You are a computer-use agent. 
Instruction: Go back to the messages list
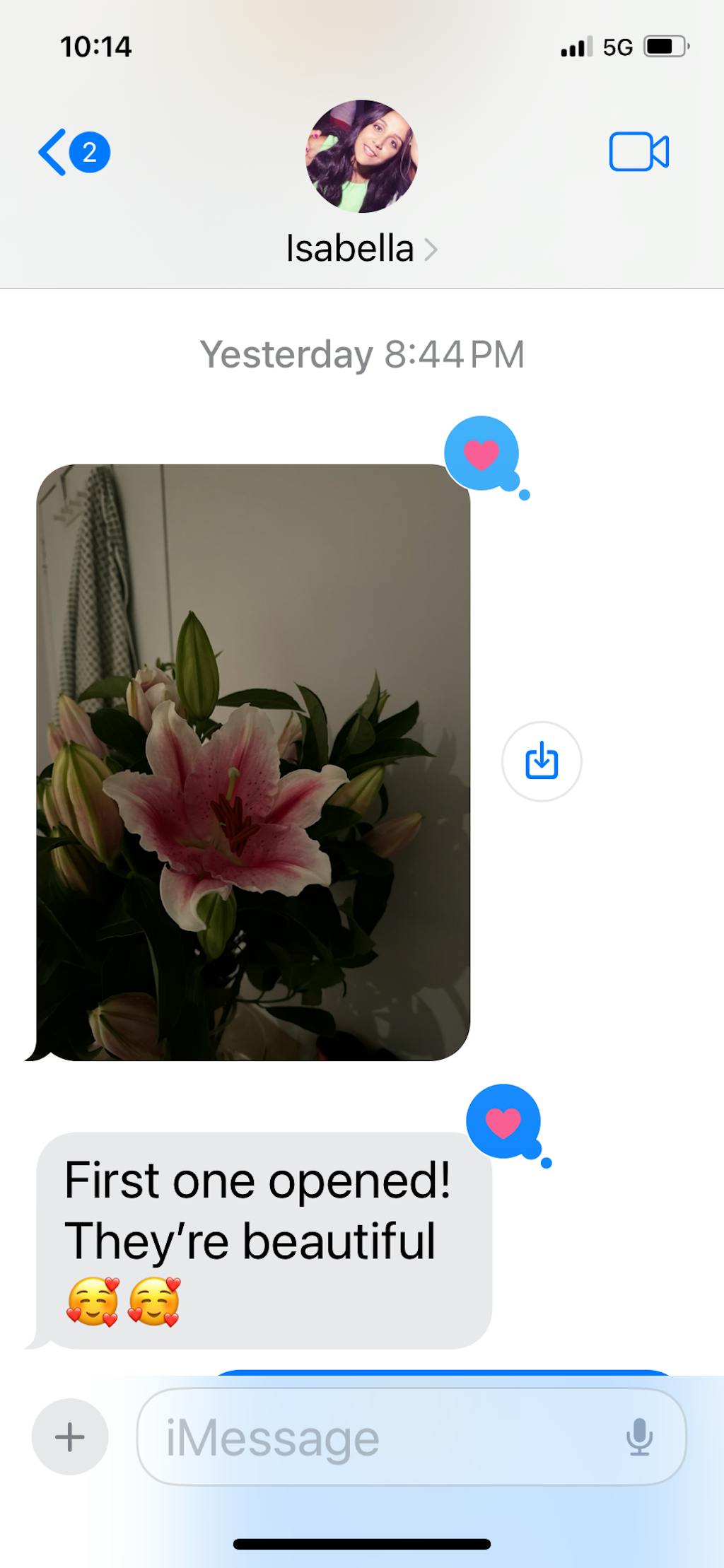pyautogui.click(x=72, y=152)
